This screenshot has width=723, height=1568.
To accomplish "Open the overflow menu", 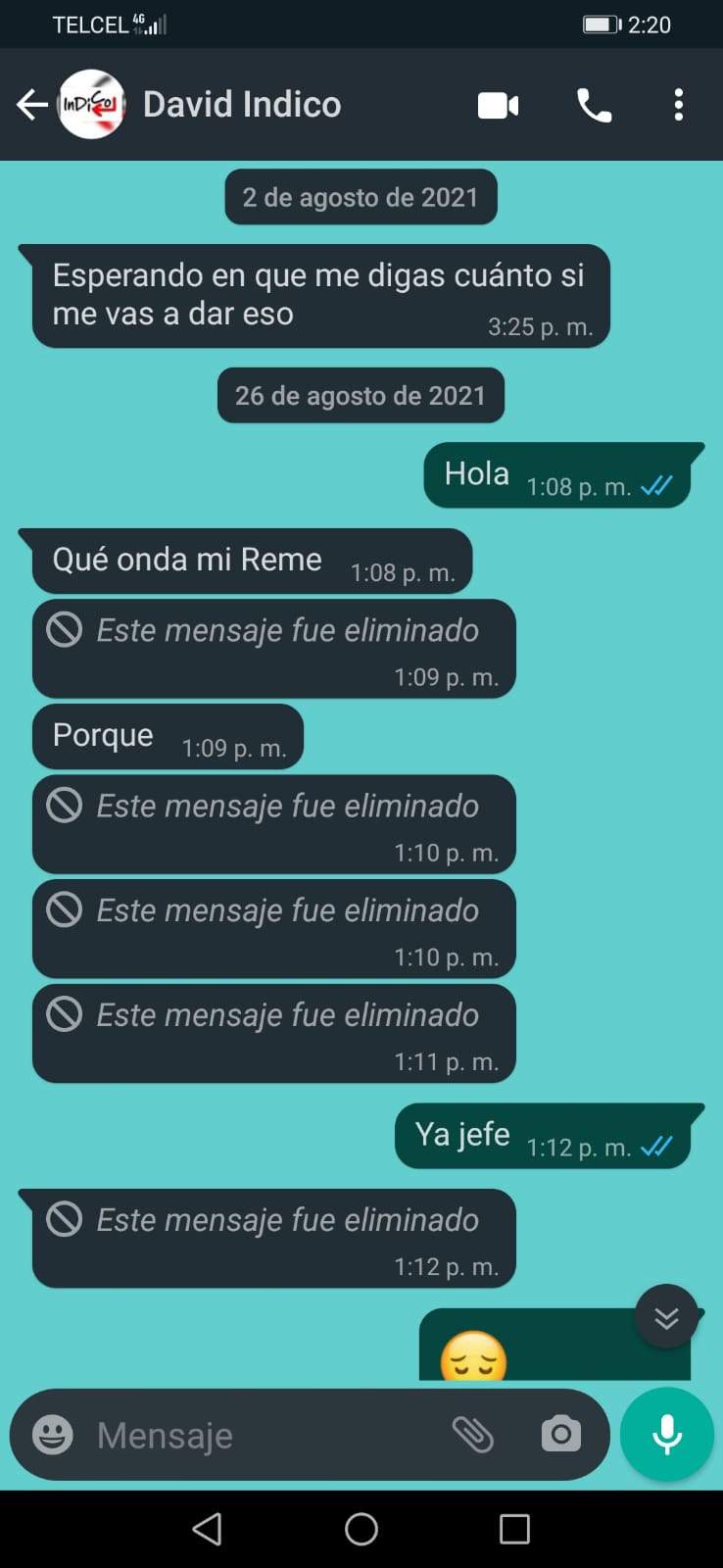I will (x=678, y=105).
